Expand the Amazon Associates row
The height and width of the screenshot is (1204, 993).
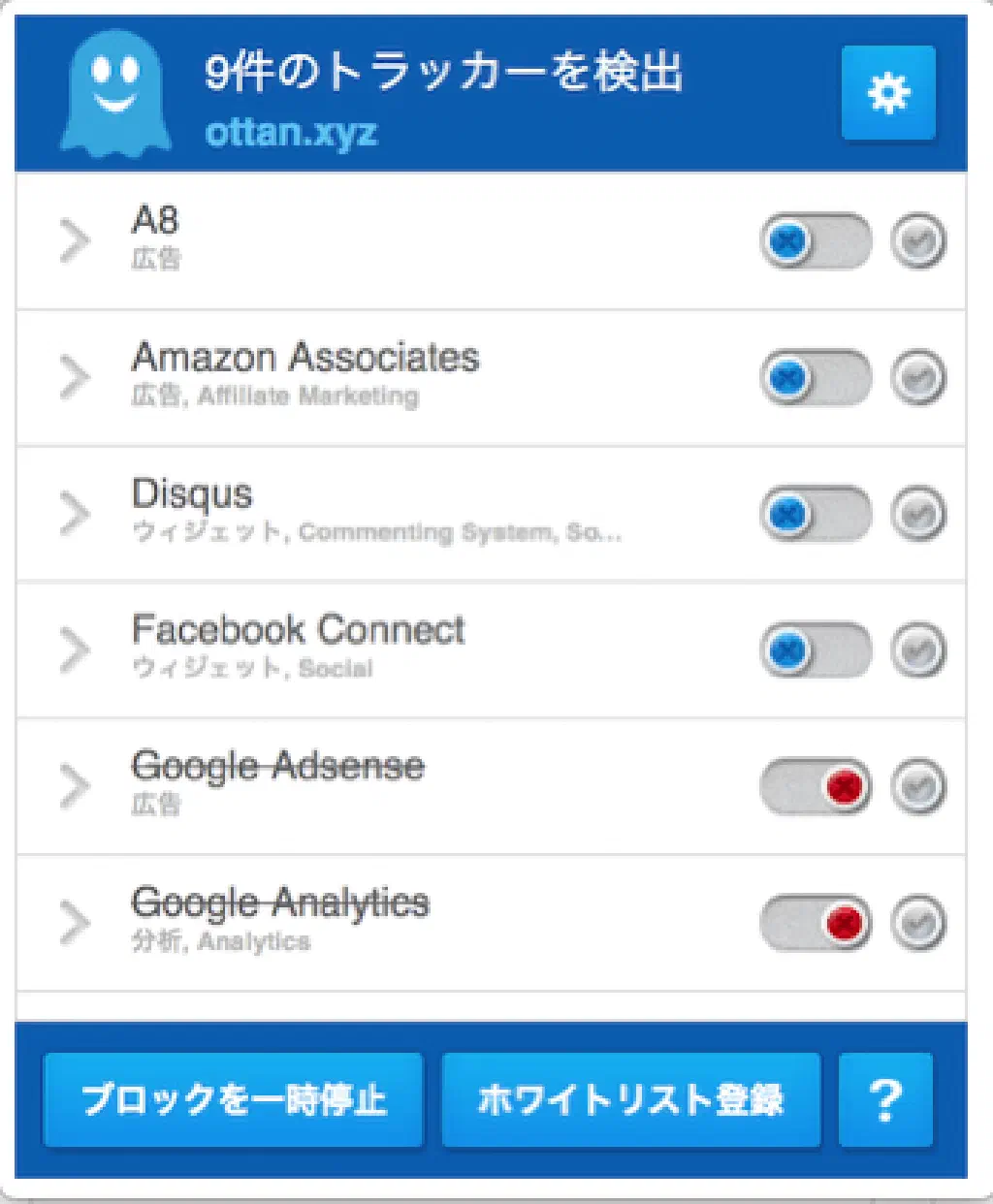tap(74, 377)
